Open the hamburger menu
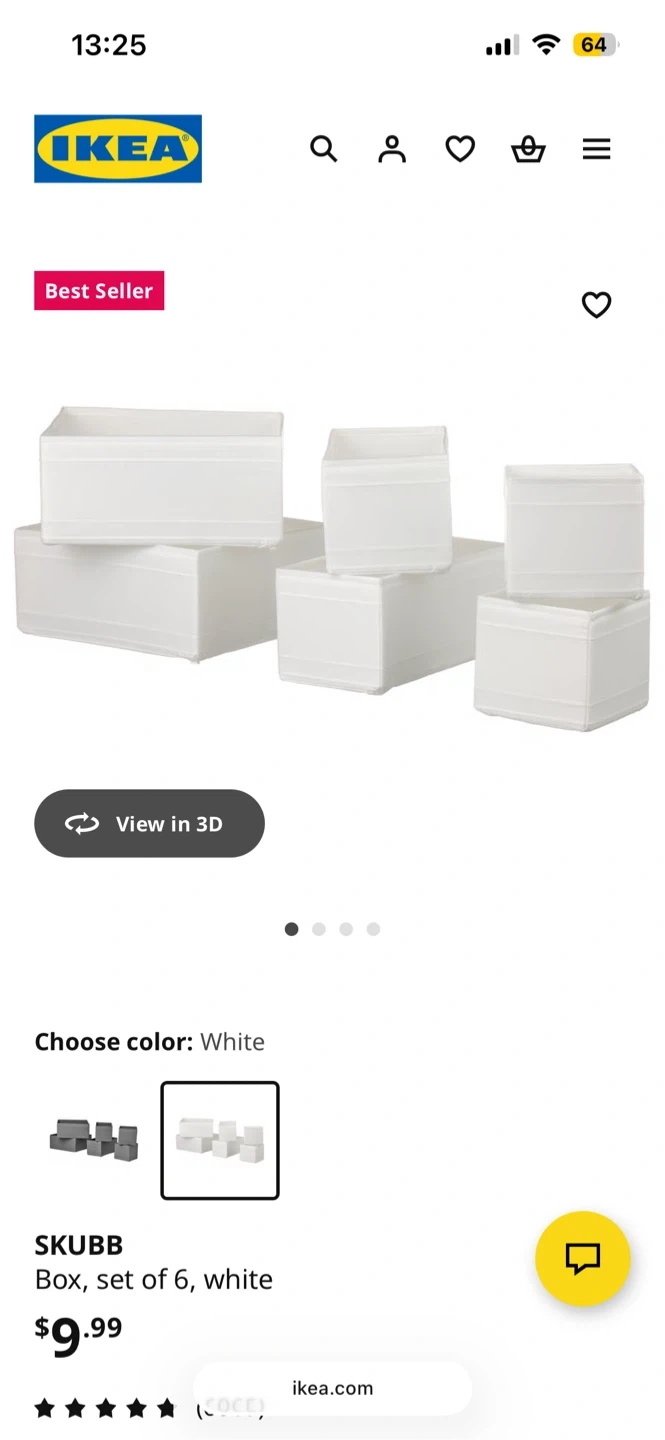 (596, 149)
